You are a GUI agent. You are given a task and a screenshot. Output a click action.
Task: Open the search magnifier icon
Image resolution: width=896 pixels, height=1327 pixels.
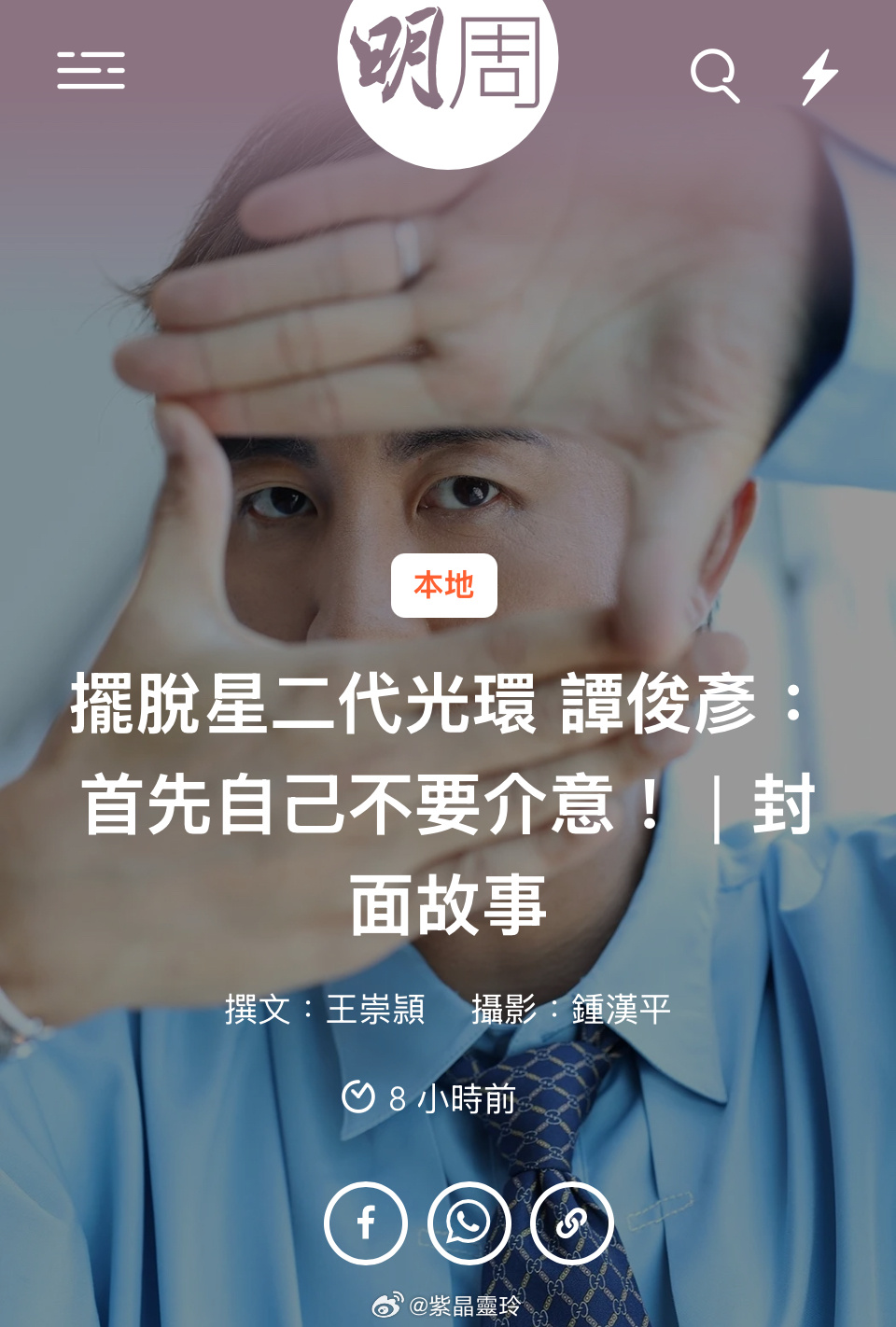coord(715,76)
